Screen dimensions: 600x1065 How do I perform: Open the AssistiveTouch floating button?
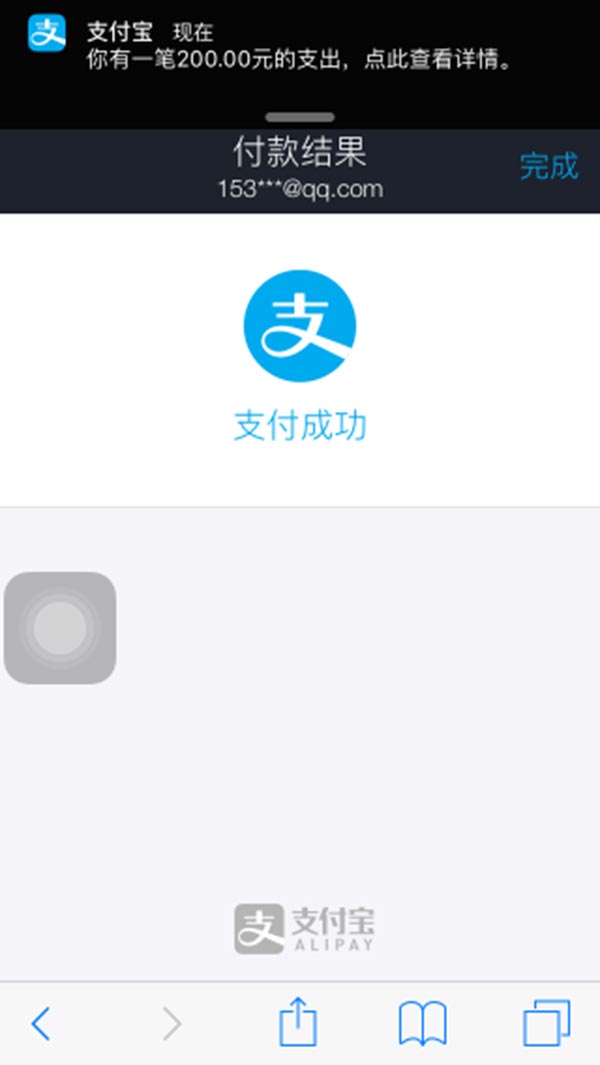pos(60,628)
